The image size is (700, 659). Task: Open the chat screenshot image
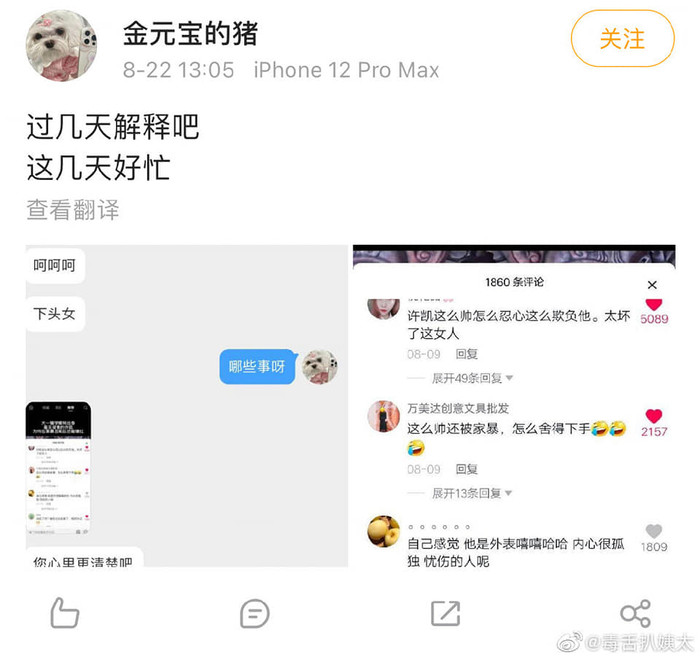point(187,406)
